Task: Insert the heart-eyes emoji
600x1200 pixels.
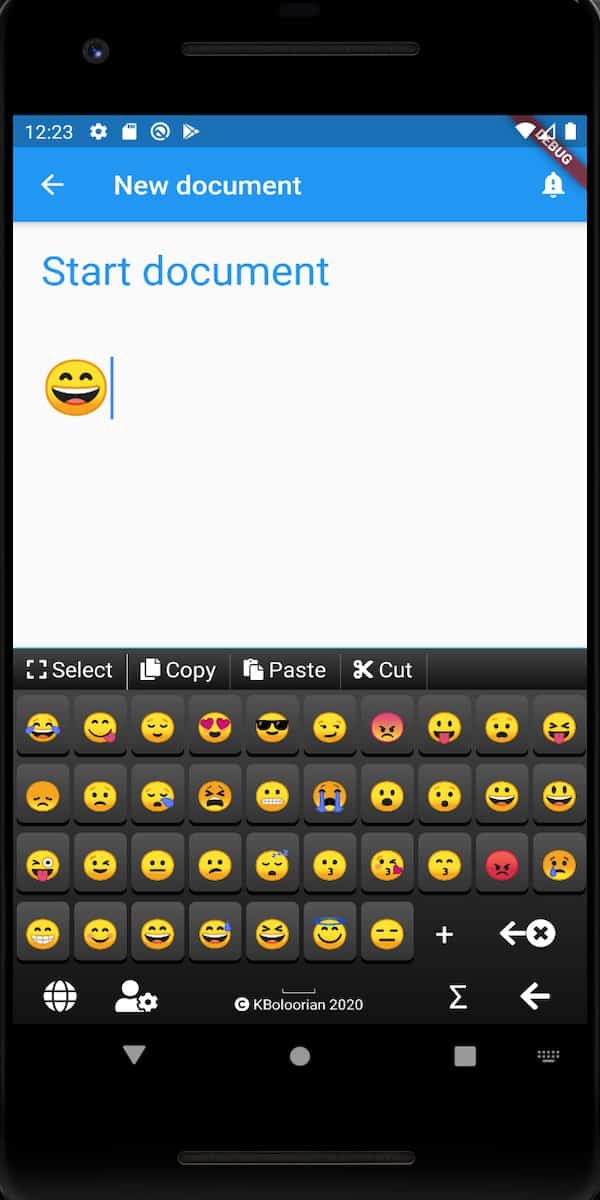Action: point(214,727)
